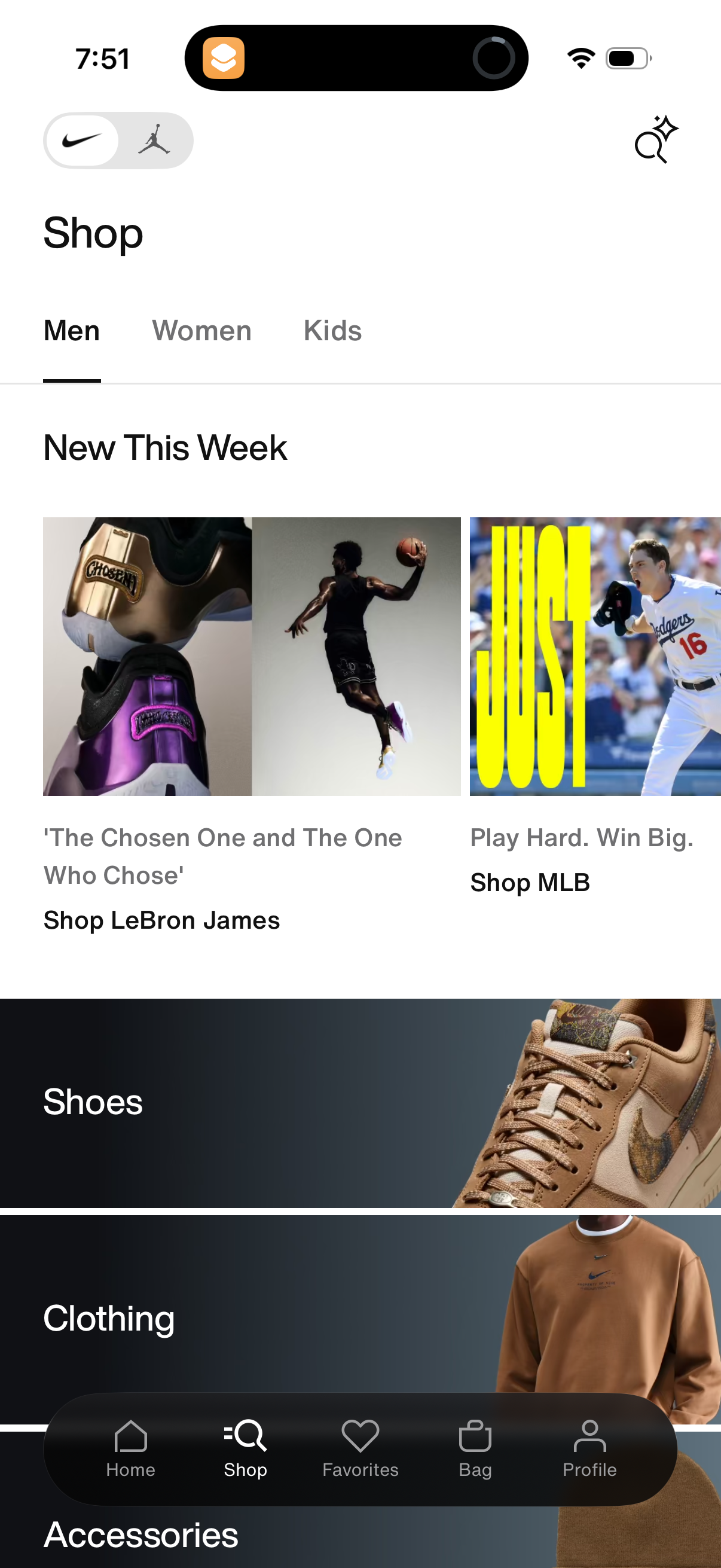Select the Men tab
Screen dimensions: 721x1568
pyautogui.click(x=71, y=331)
